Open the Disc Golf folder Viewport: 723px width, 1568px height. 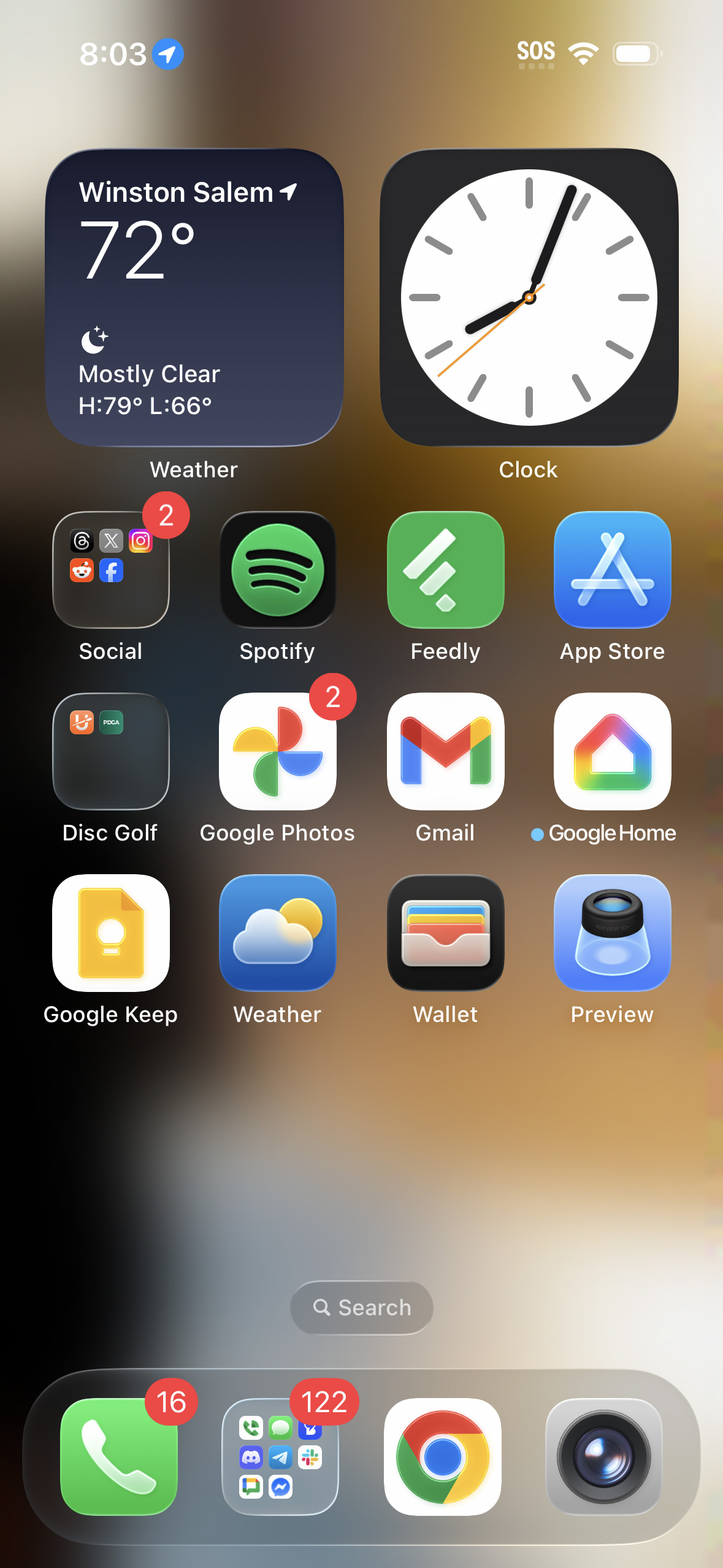(x=110, y=751)
